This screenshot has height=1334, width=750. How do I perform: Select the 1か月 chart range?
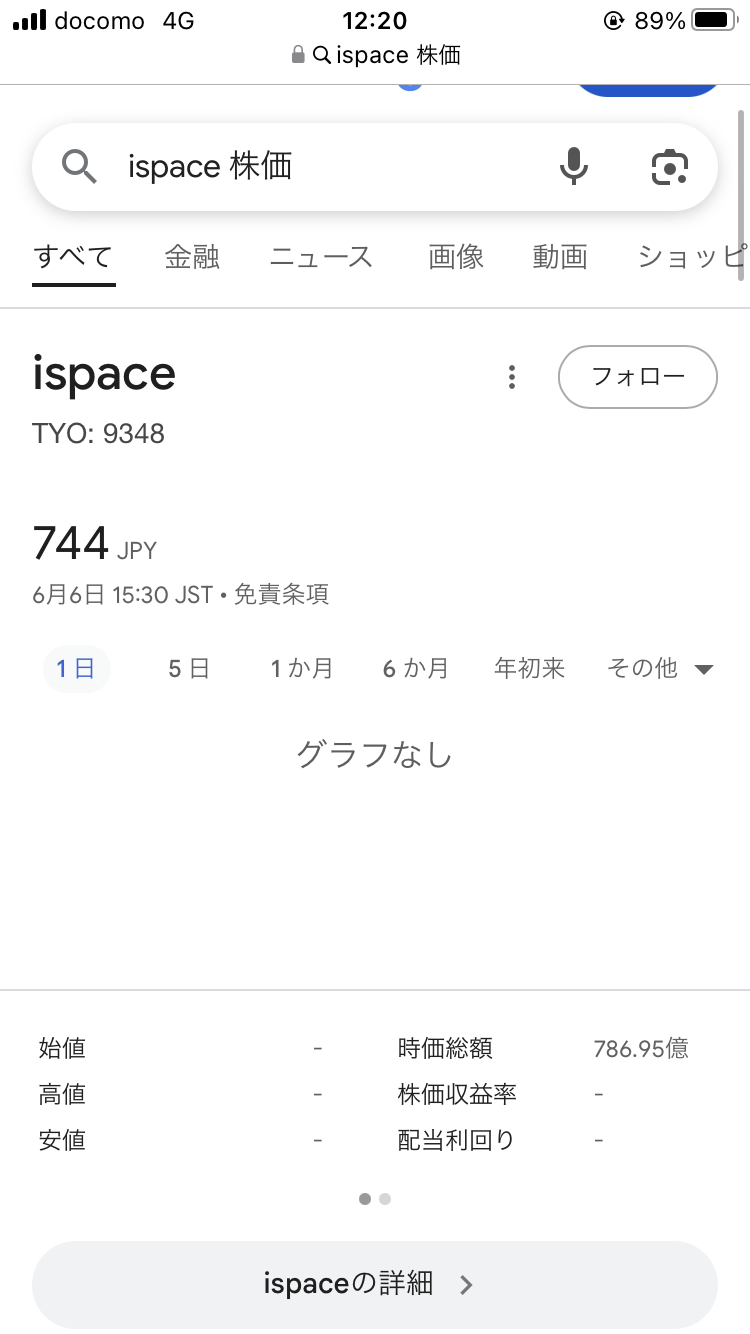point(302,669)
